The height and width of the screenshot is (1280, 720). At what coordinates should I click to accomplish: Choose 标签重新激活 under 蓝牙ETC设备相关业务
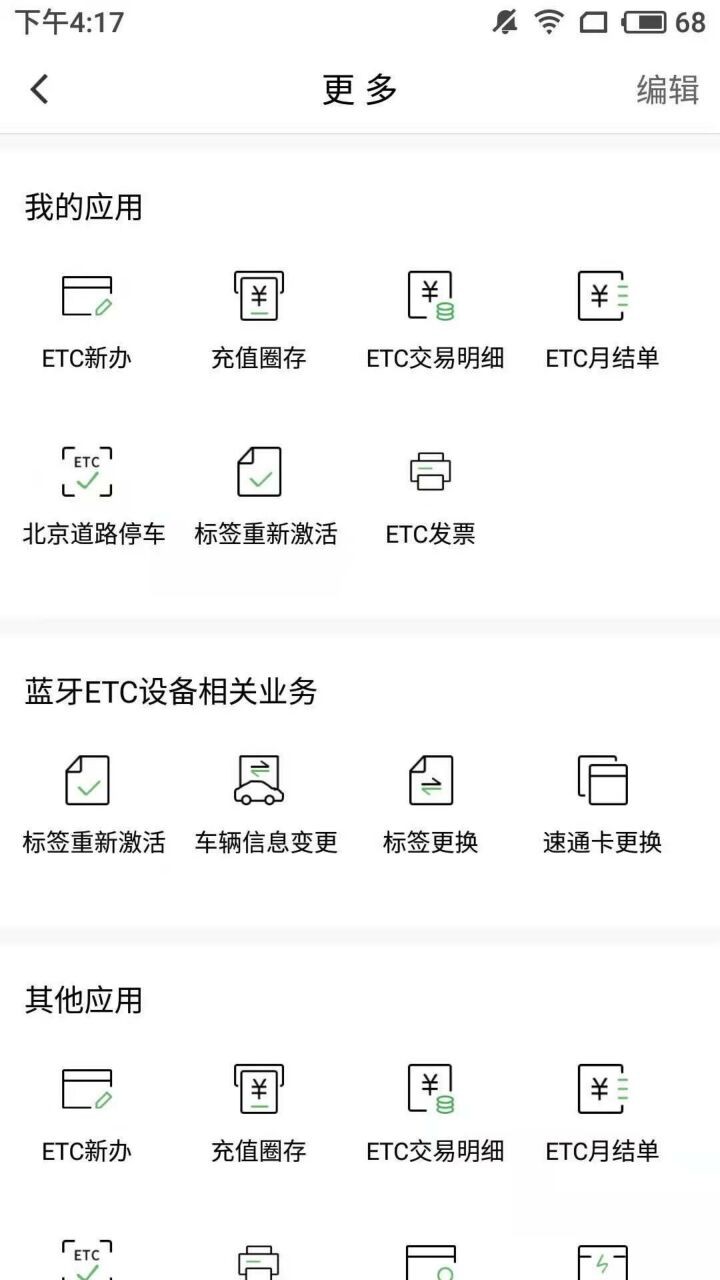[x=93, y=803]
